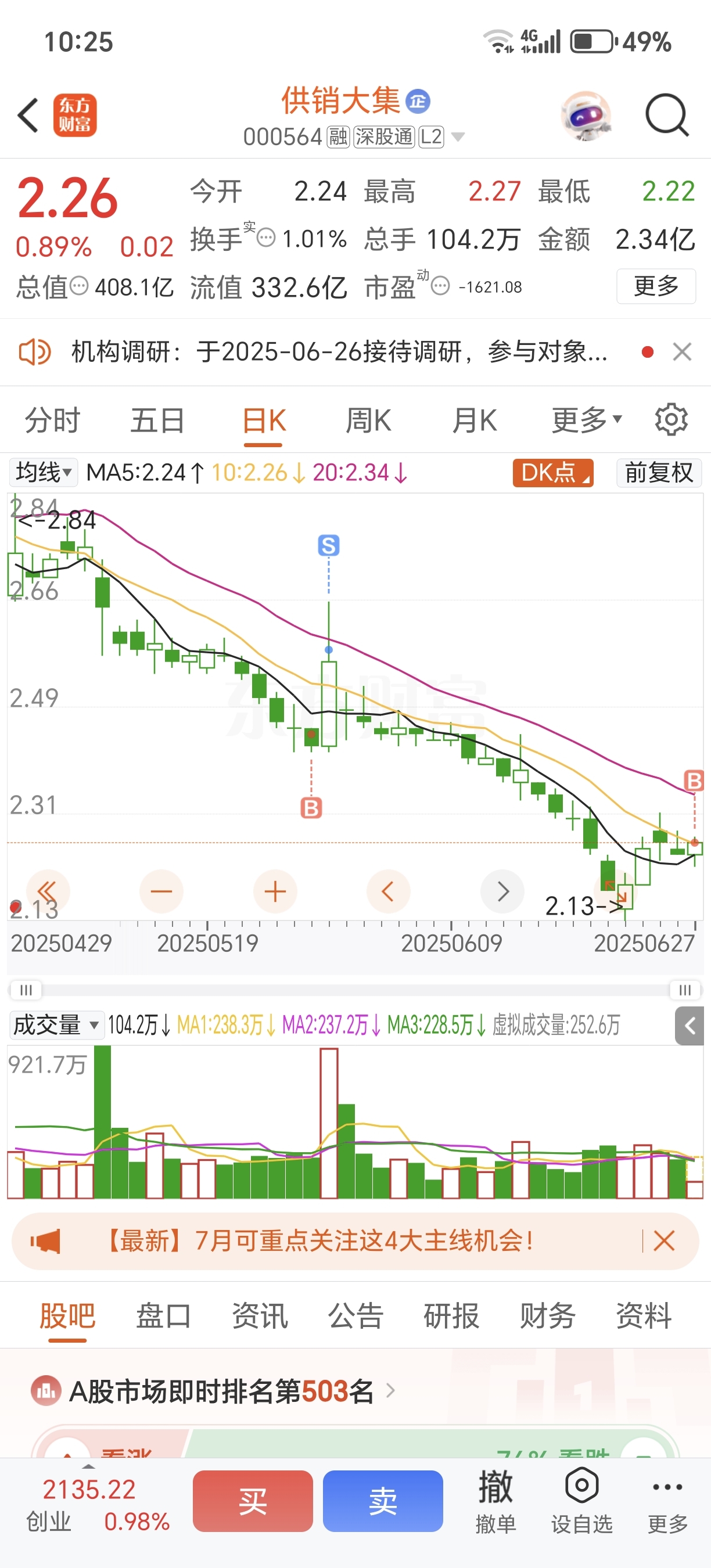
Task: Open the robot assistant avatar
Action: [x=586, y=116]
